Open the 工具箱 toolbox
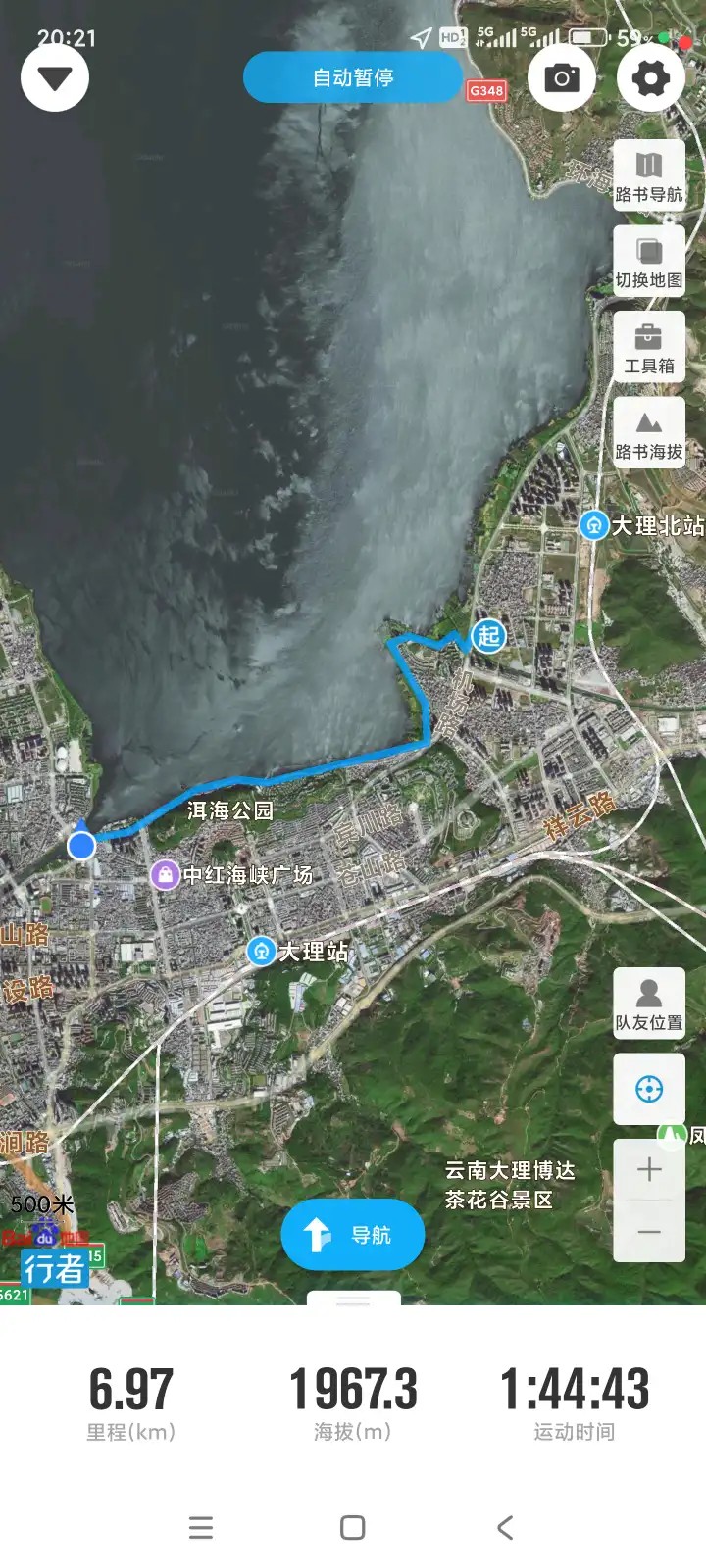 pos(649,347)
